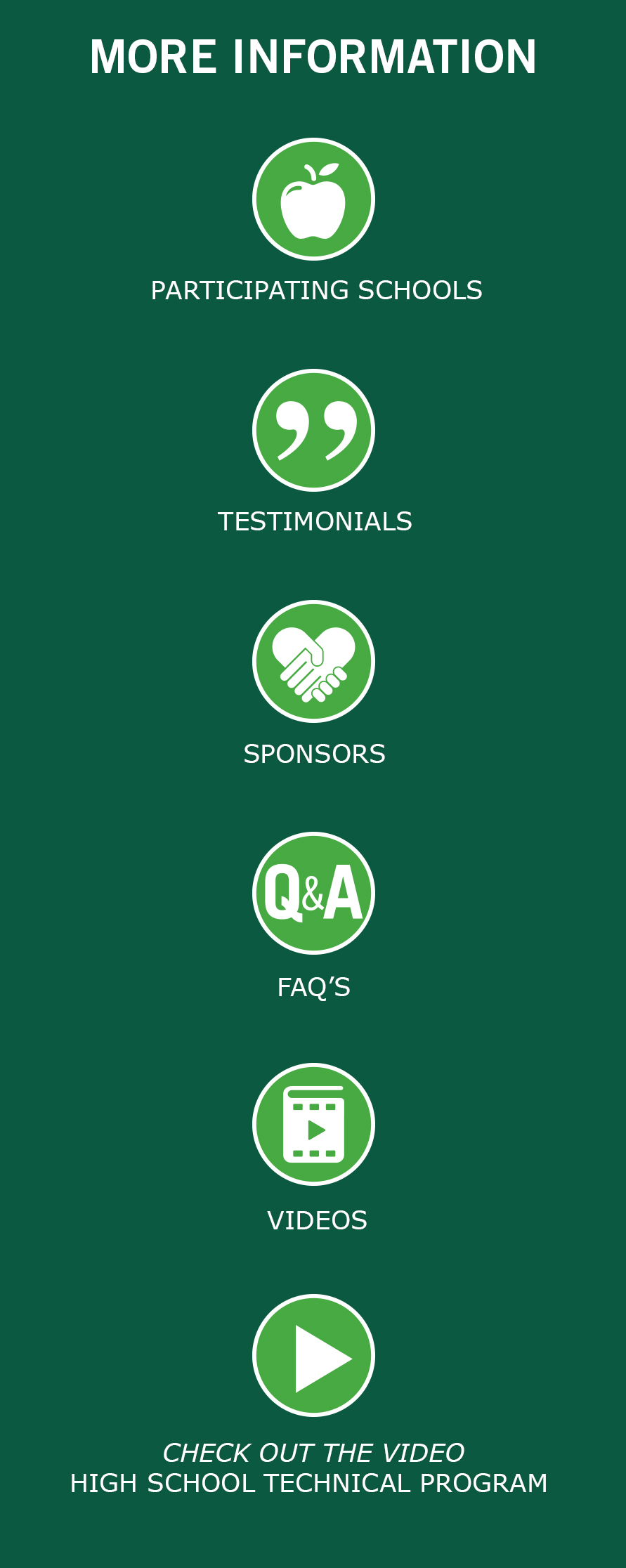Open the Sponsors handshake icon

pos(313,662)
